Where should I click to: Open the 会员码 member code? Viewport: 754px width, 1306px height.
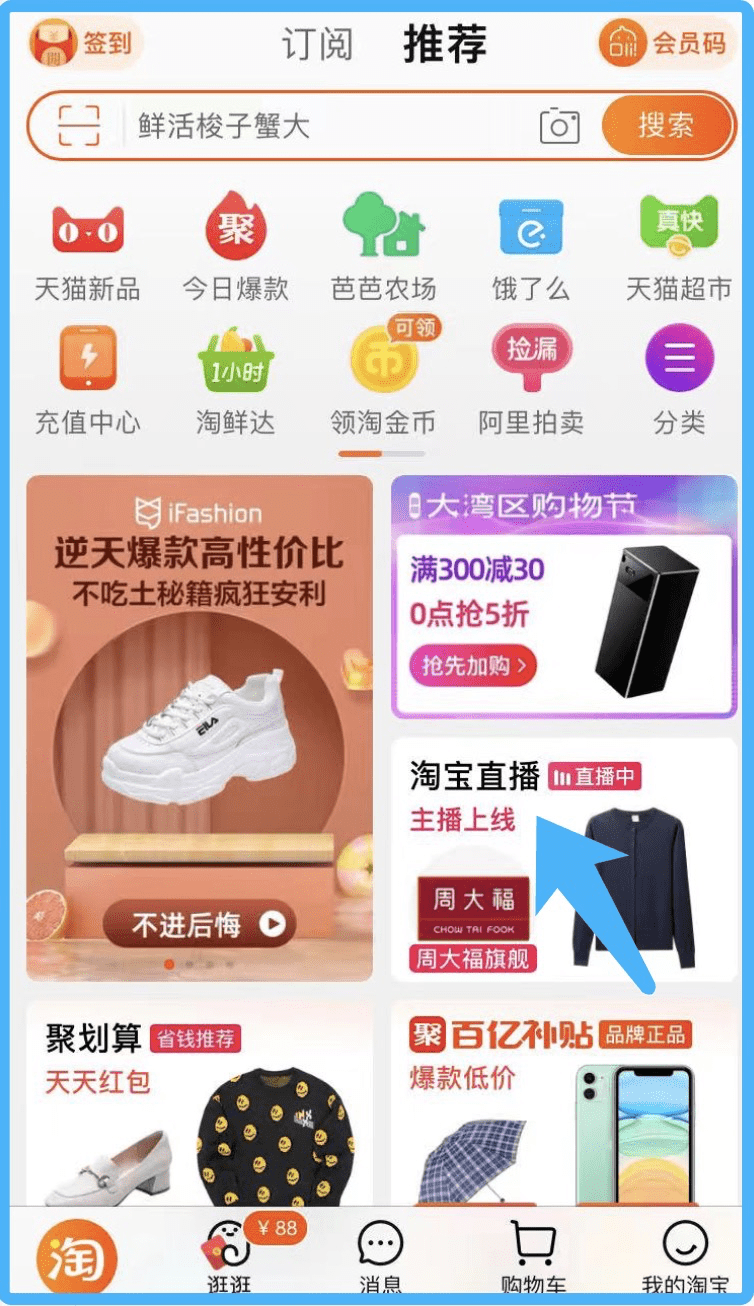coord(663,43)
